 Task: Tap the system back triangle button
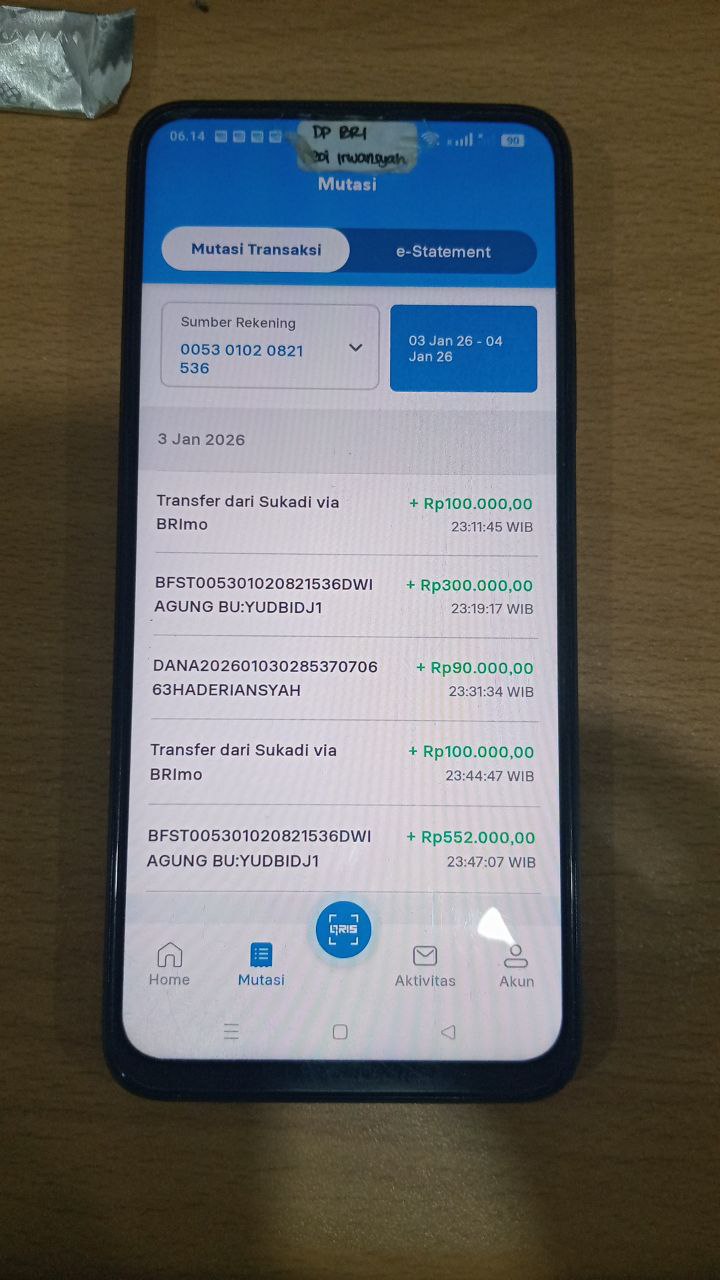pyautogui.click(x=448, y=1033)
